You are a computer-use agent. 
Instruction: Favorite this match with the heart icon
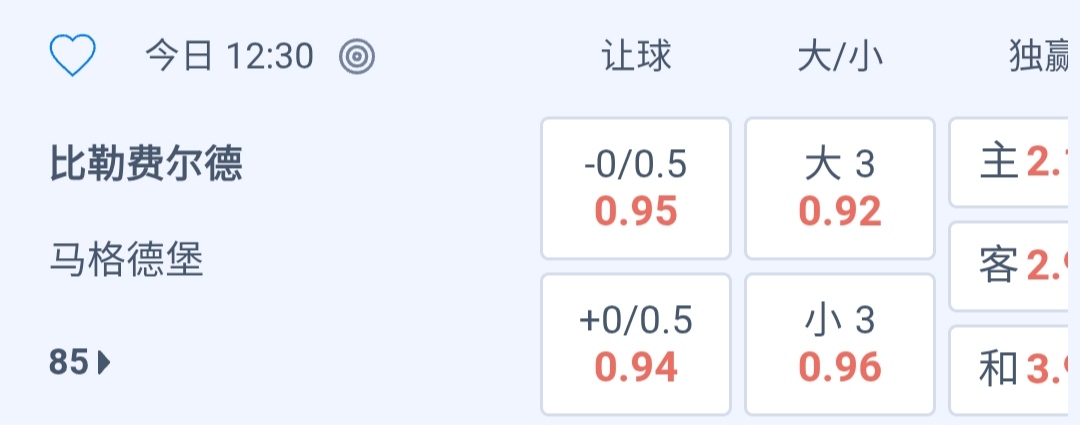pos(72,56)
